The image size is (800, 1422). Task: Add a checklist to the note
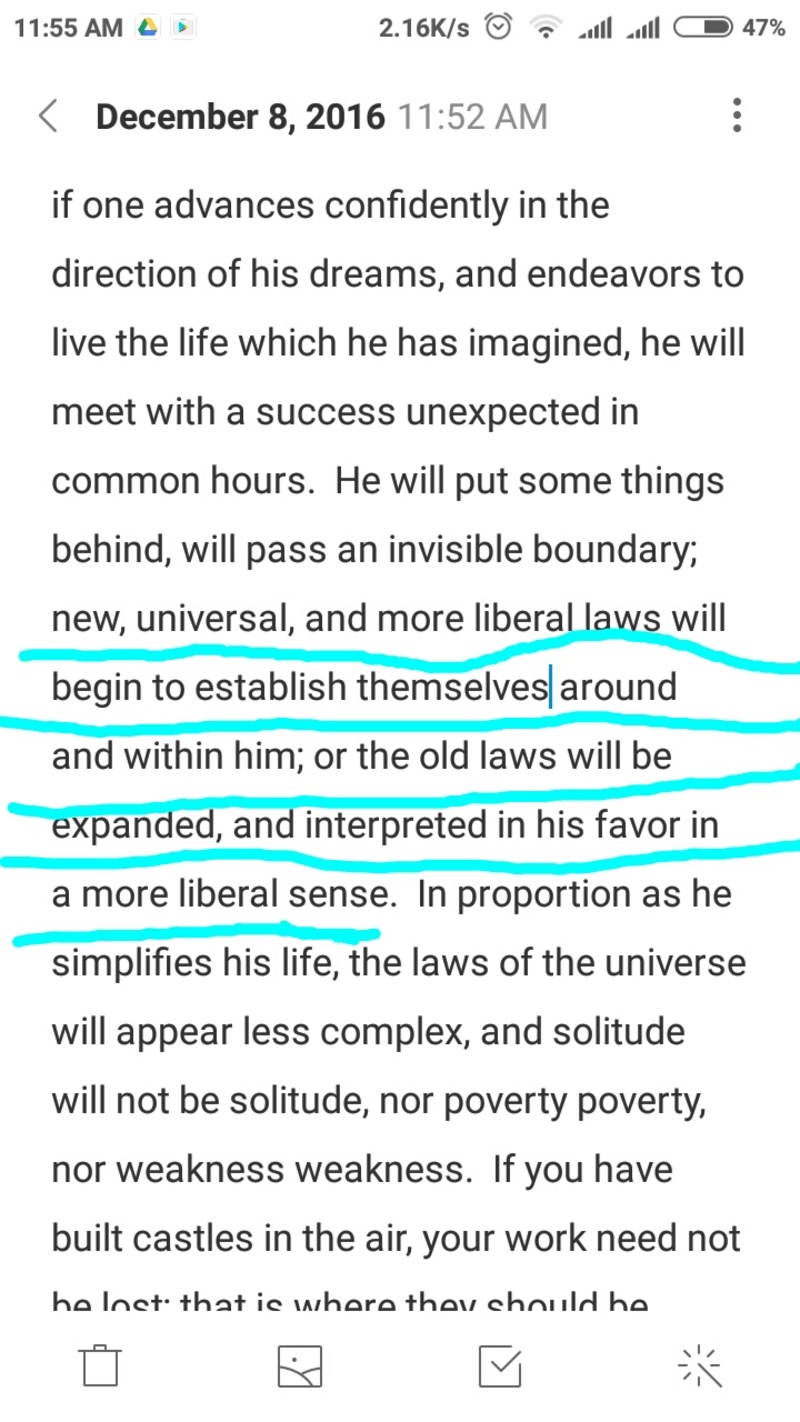pyautogui.click(x=500, y=1365)
